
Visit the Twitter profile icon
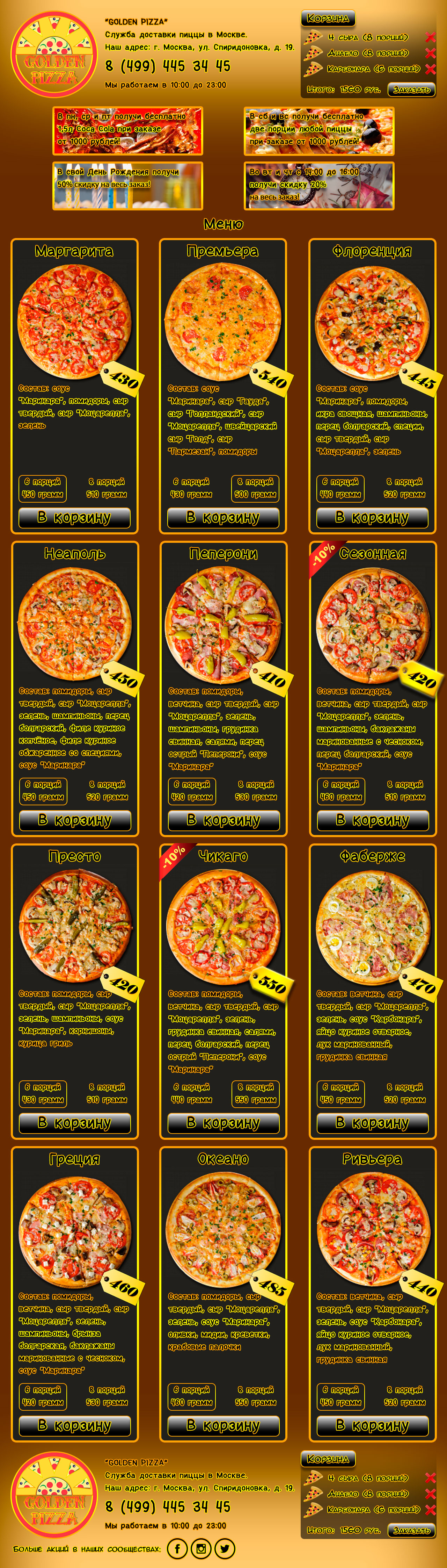pyautogui.click(x=225, y=1548)
